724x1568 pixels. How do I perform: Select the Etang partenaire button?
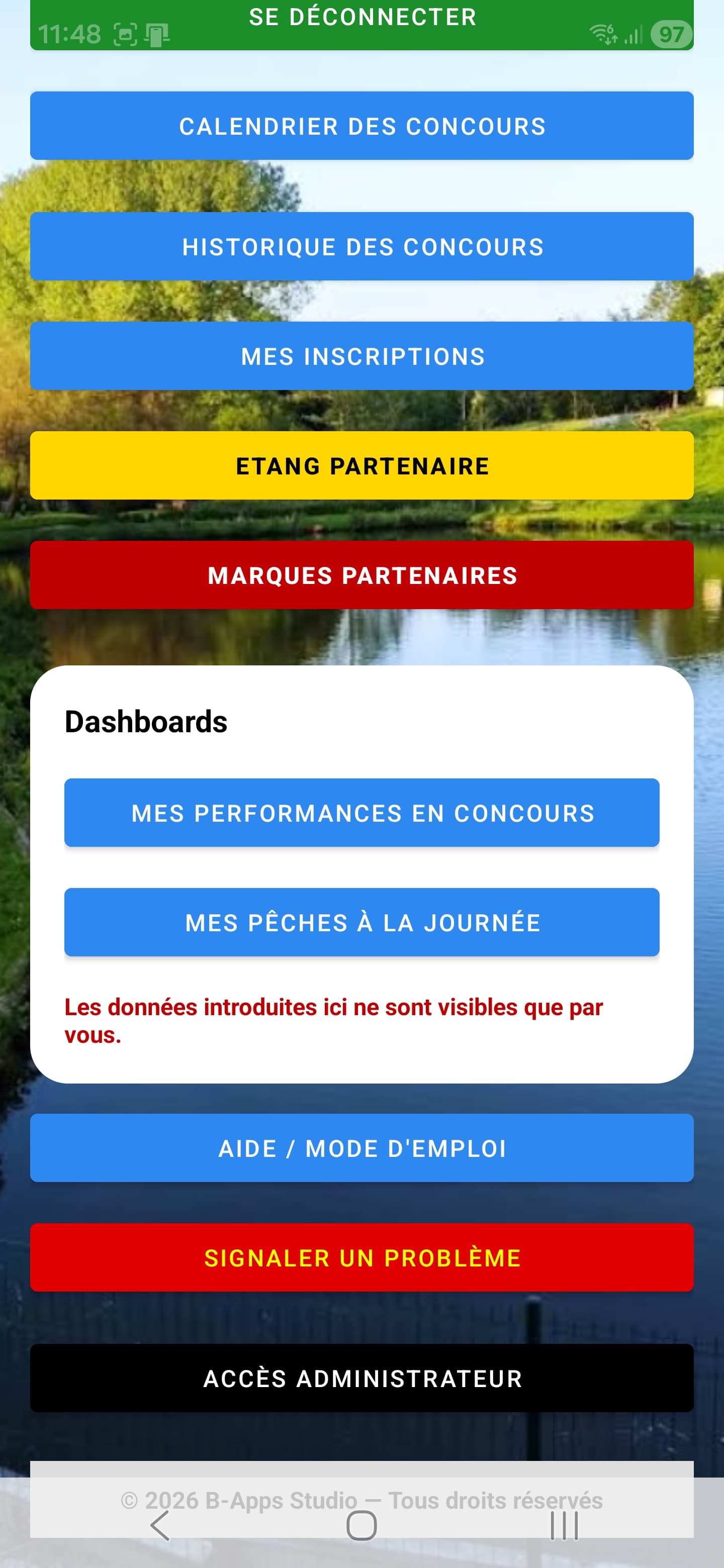coord(361,466)
